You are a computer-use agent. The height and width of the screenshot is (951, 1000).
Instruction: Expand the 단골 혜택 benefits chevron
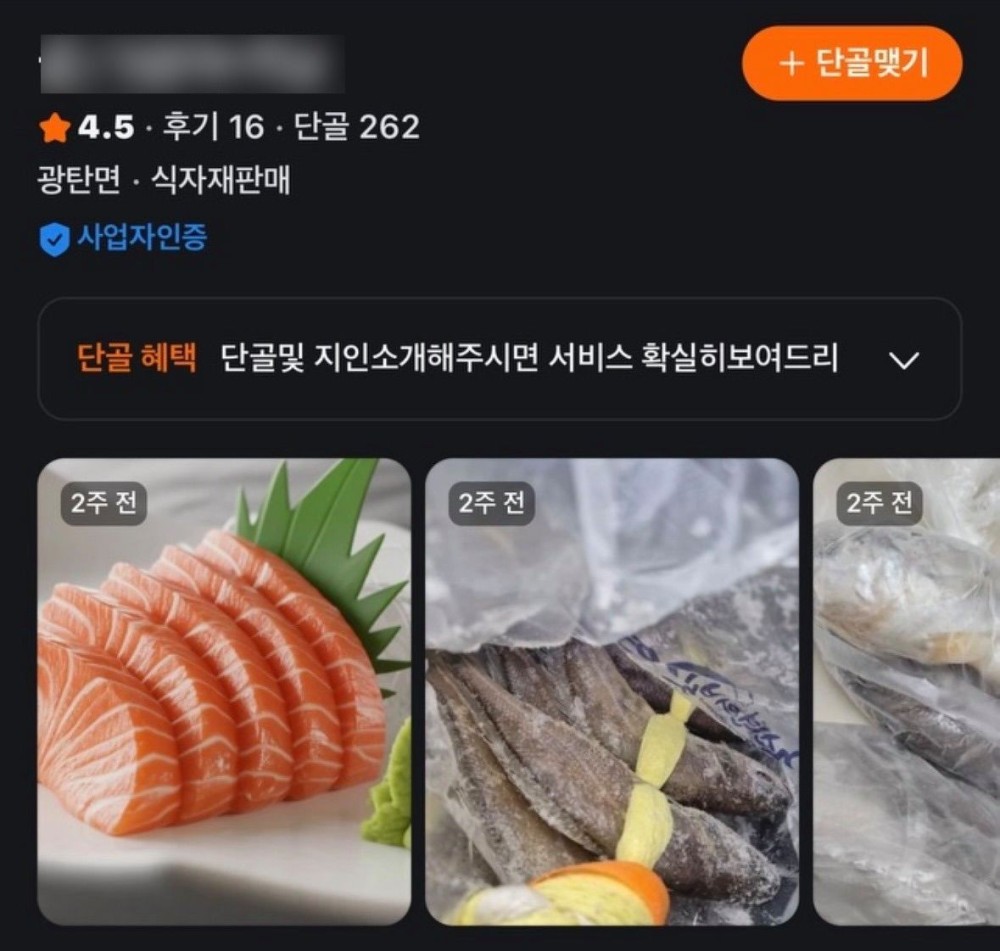[904, 360]
